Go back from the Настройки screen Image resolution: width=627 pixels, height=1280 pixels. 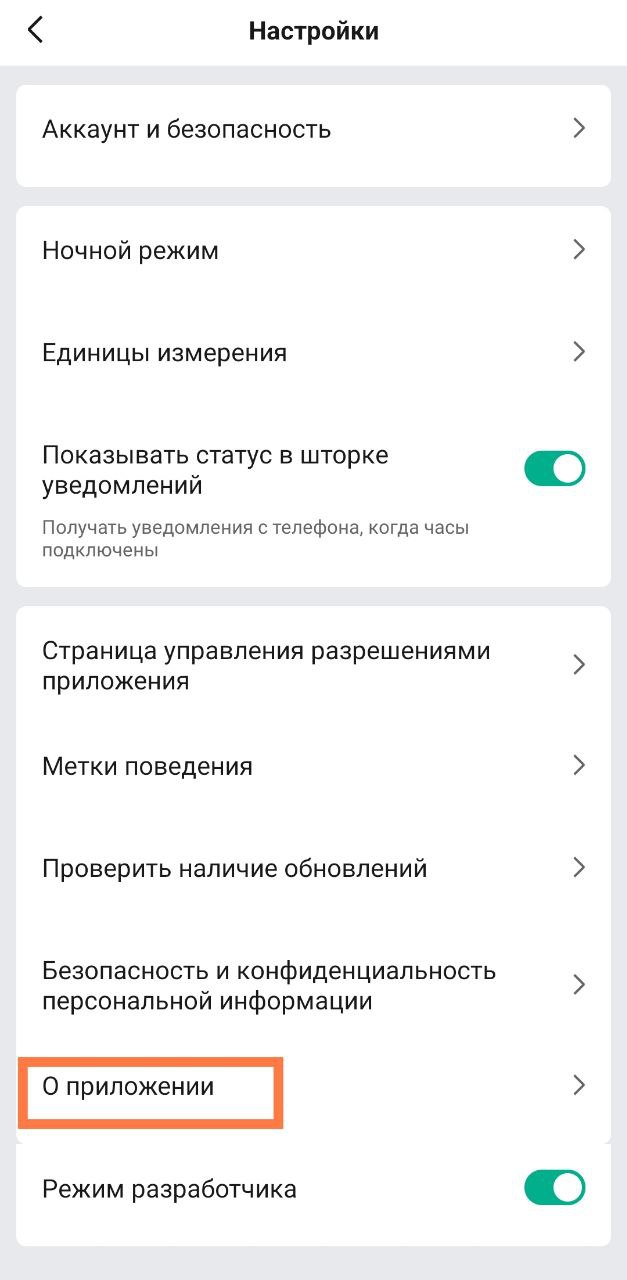[36, 31]
